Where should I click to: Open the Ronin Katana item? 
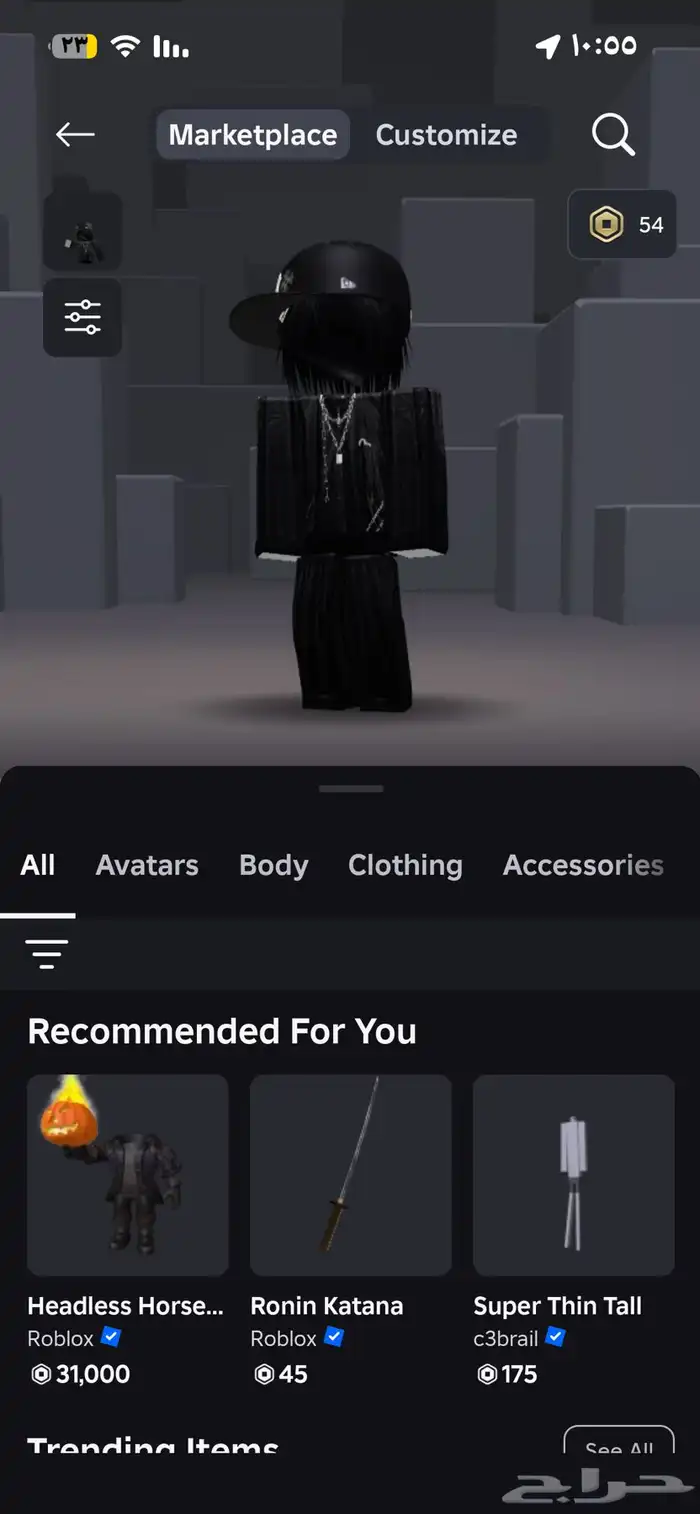pyautogui.click(x=350, y=1175)
